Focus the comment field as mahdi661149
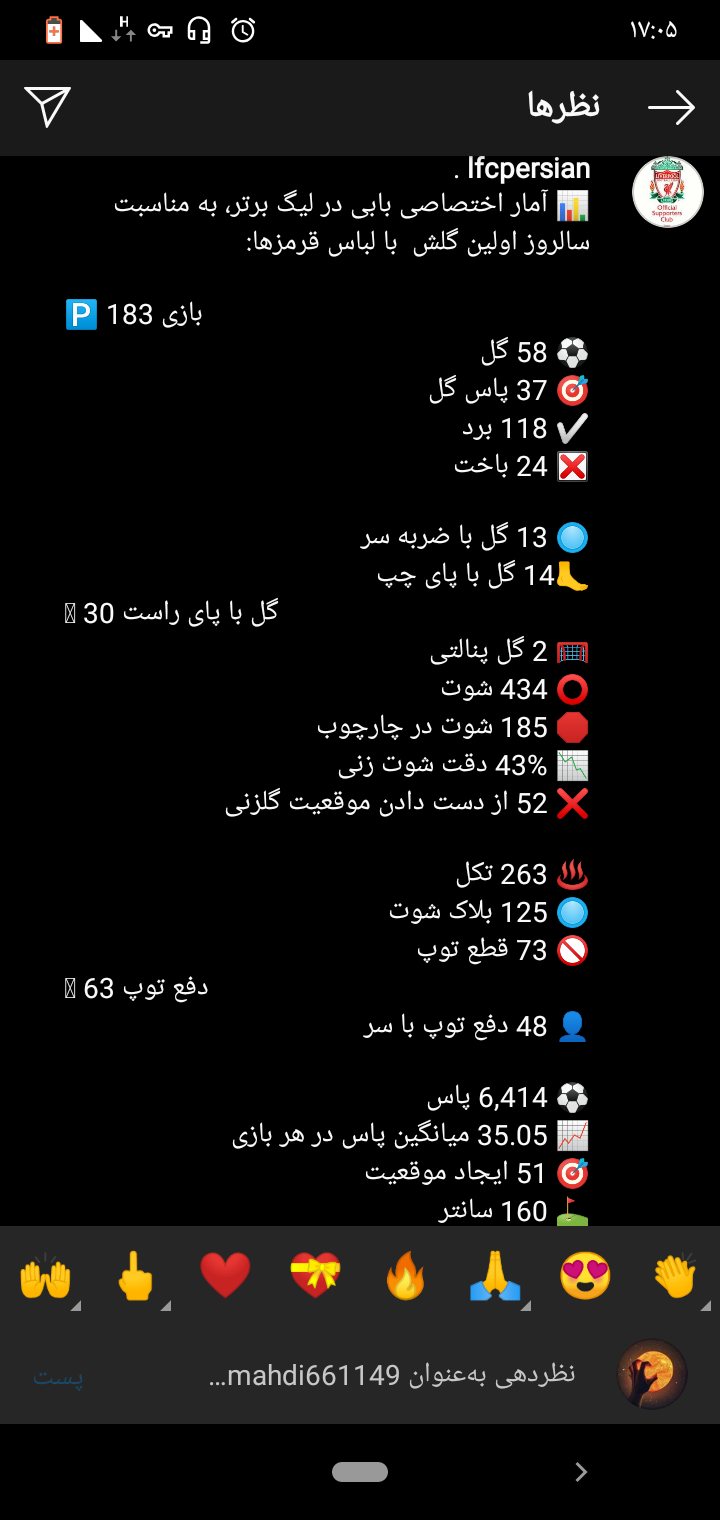 click(390, 1375)
